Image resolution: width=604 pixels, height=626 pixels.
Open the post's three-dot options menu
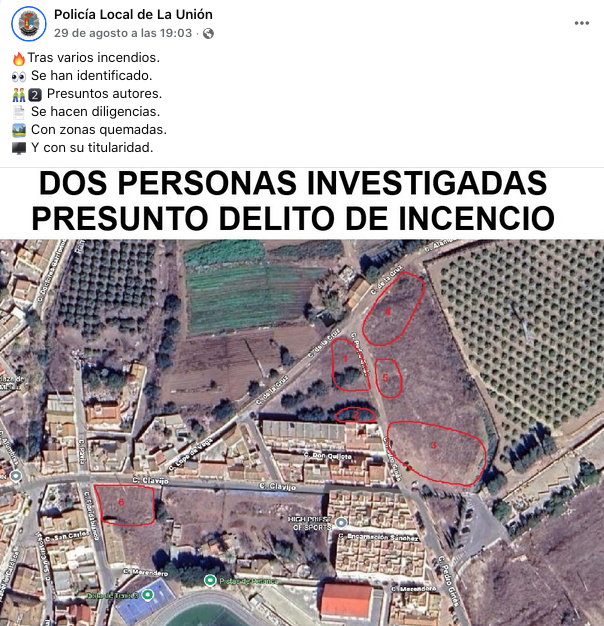(582, 23)
